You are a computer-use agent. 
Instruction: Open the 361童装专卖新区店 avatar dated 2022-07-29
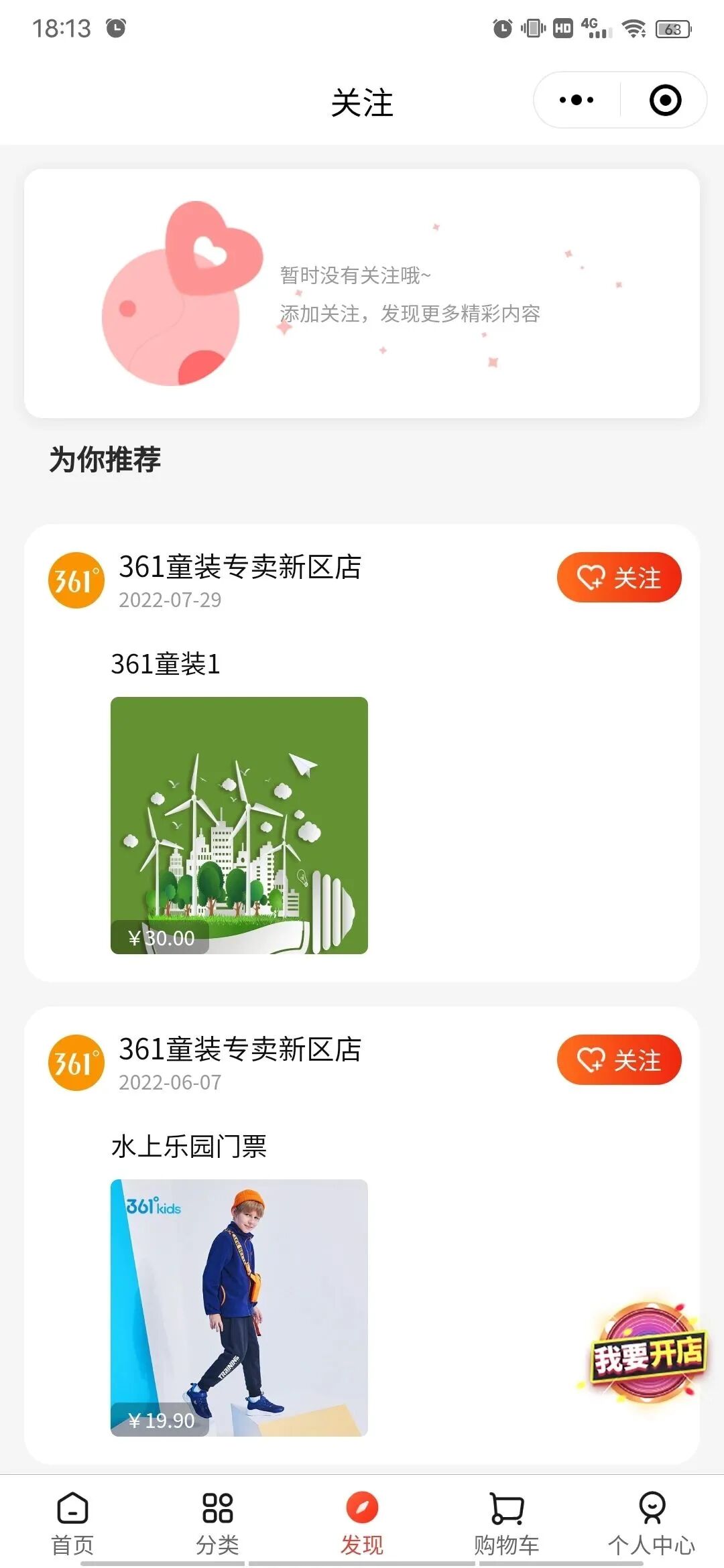coord(76,580)
